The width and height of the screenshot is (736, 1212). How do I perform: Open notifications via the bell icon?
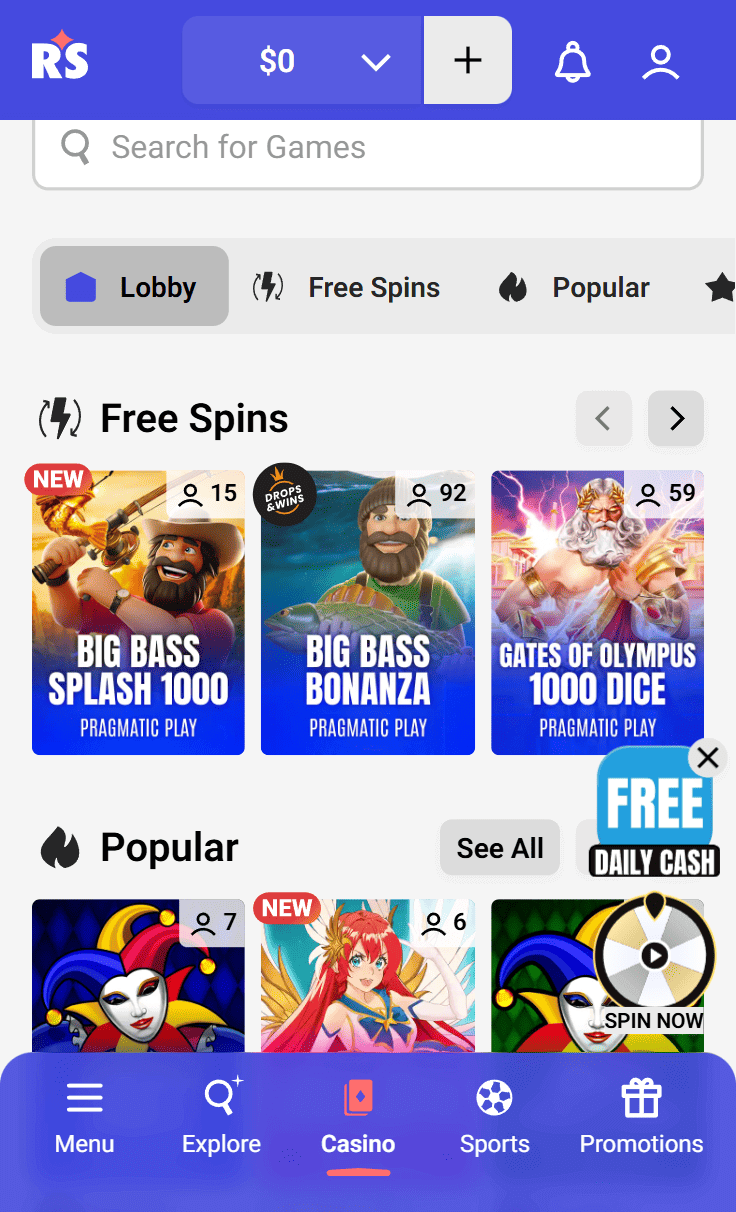[x=572, y=60]
